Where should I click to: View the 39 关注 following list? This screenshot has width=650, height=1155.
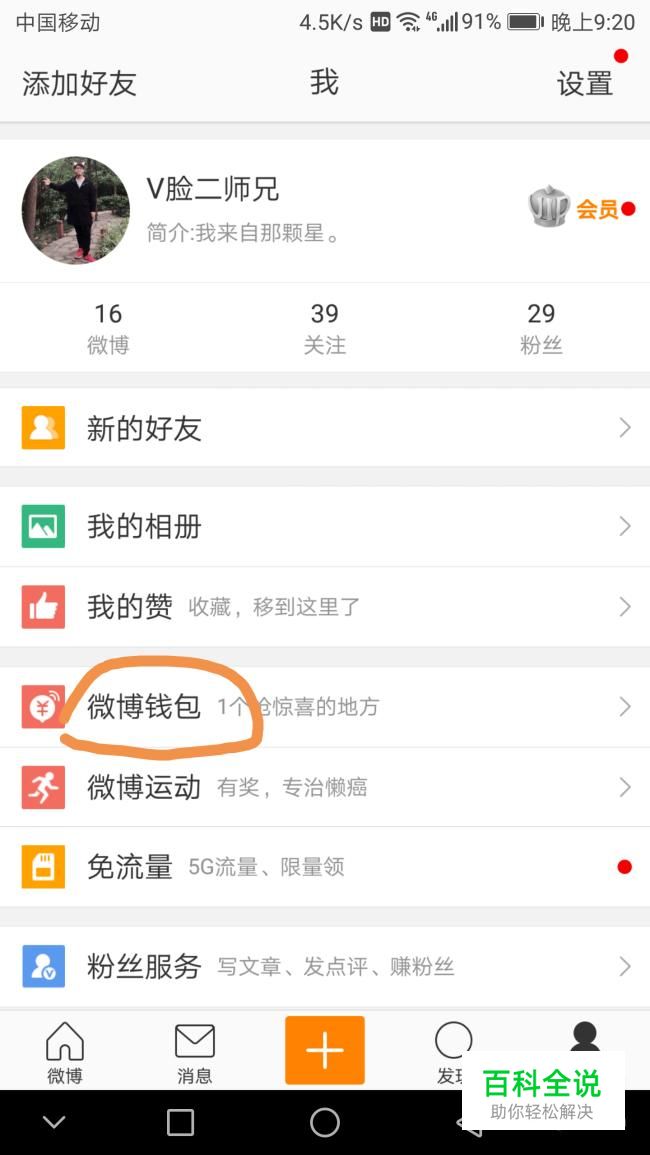click(x=325, y=328)
